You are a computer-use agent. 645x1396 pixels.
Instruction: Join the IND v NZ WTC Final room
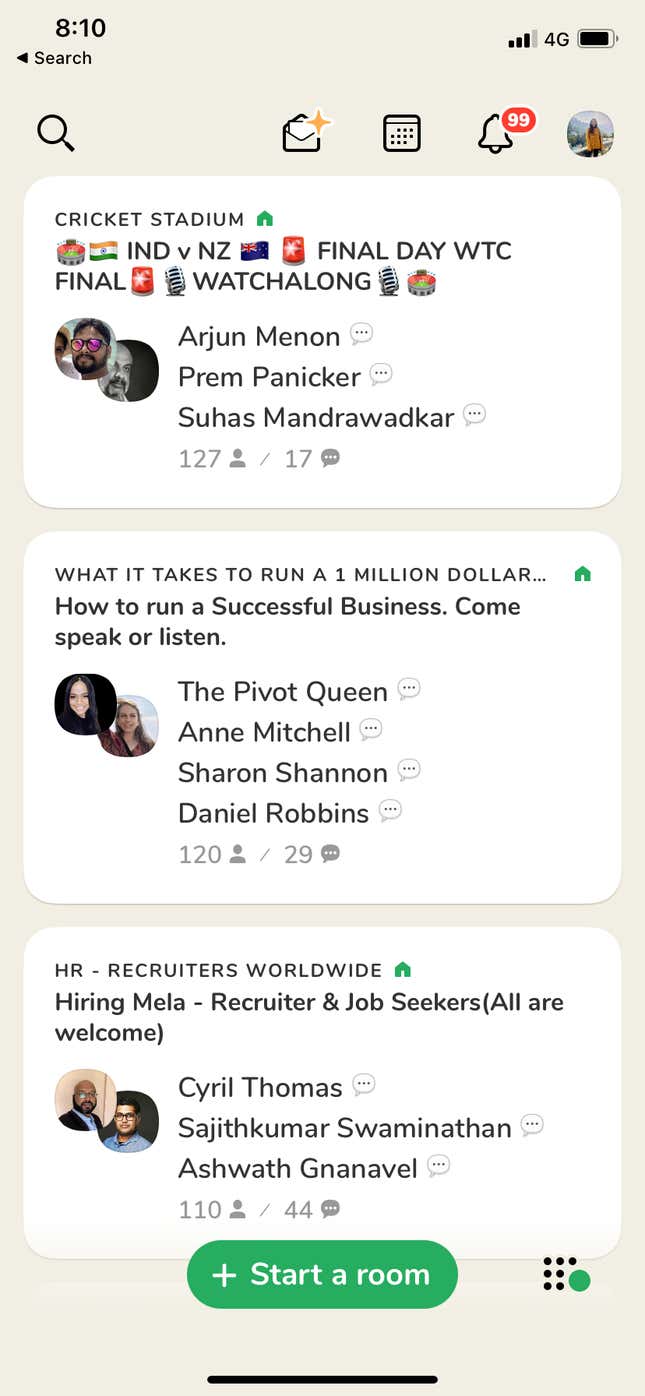click(x=322, y=341)
